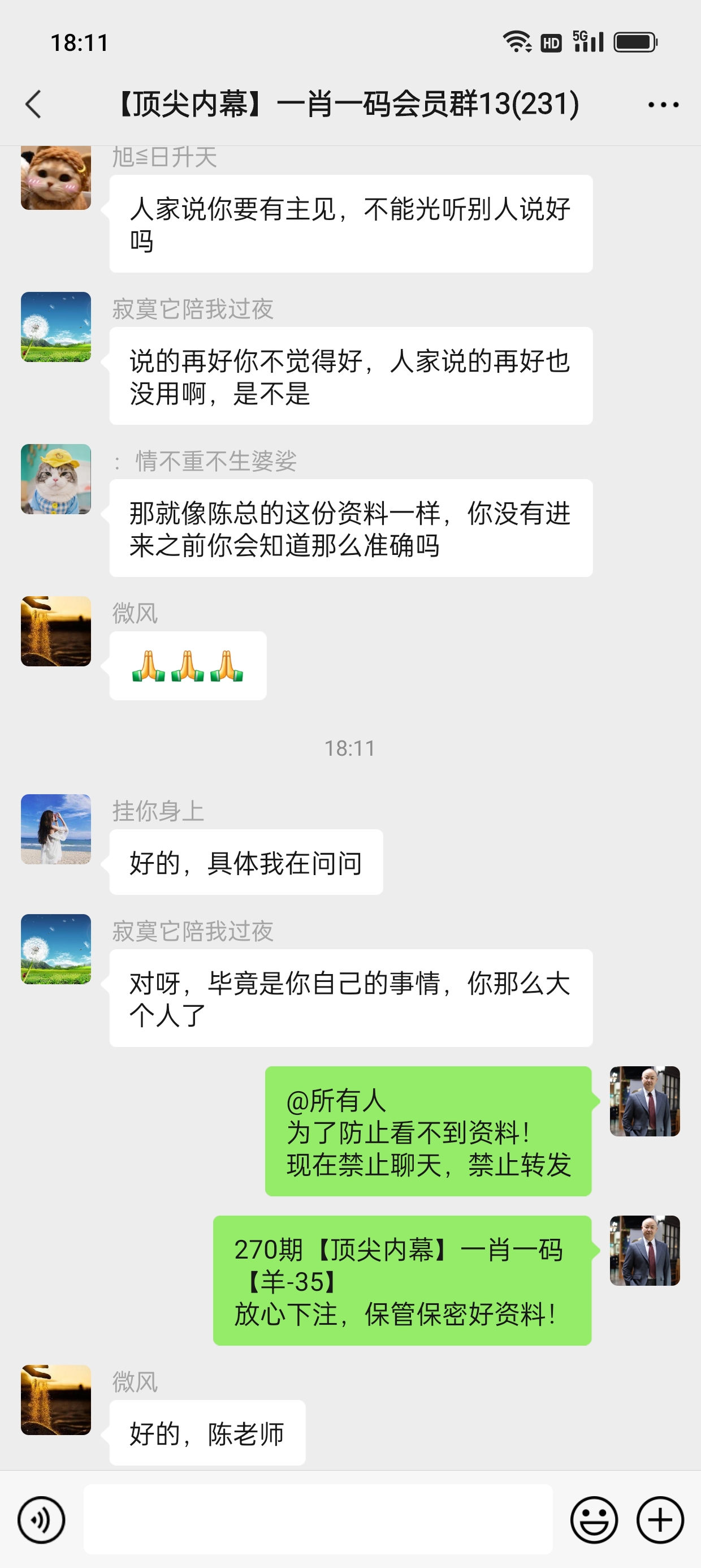The image size is (701, 1568).
Task: Switch to voice message input
Action: coord(41,1520)
